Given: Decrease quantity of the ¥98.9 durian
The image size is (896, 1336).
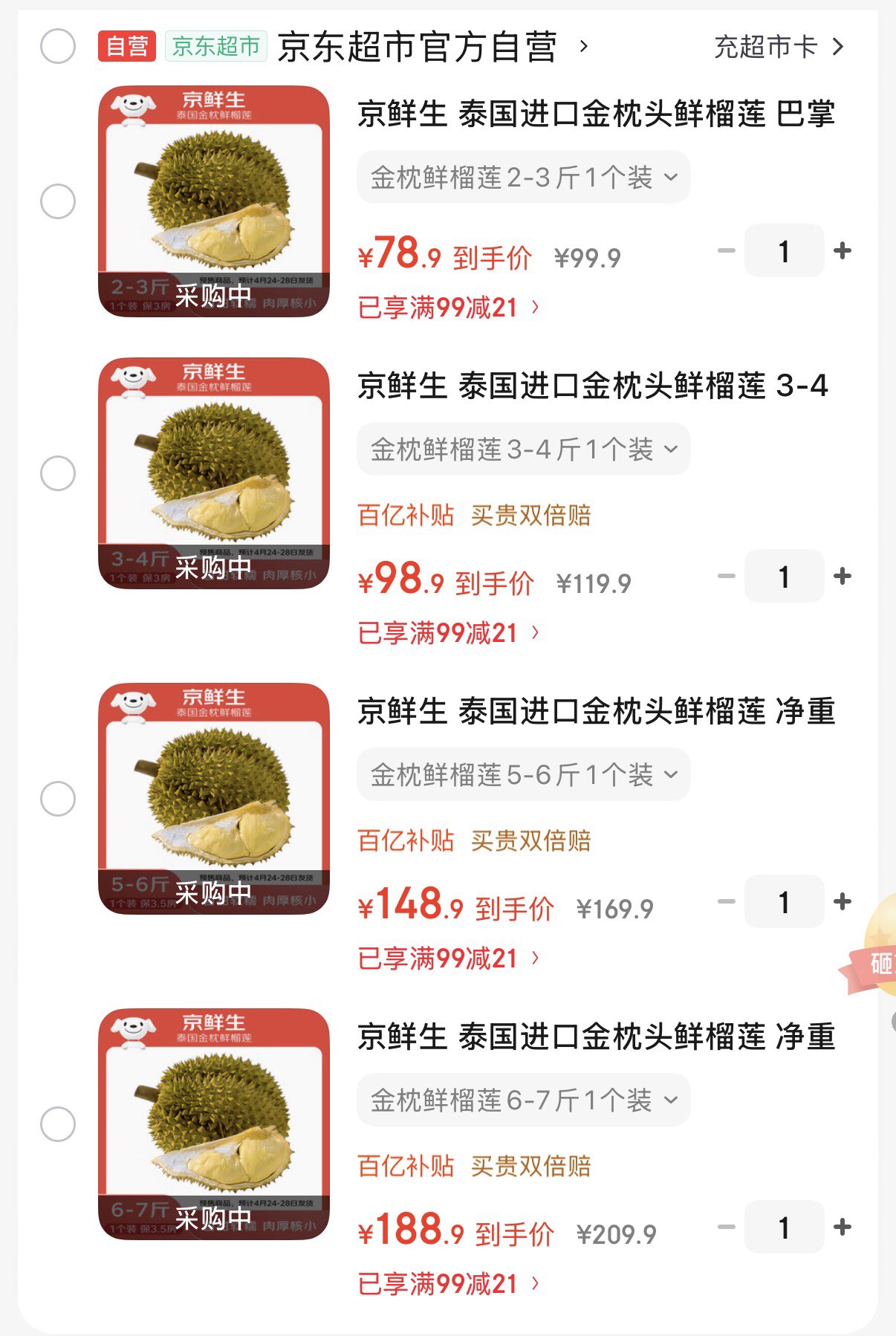Looking at the screenshot, I should click(727, 577).
